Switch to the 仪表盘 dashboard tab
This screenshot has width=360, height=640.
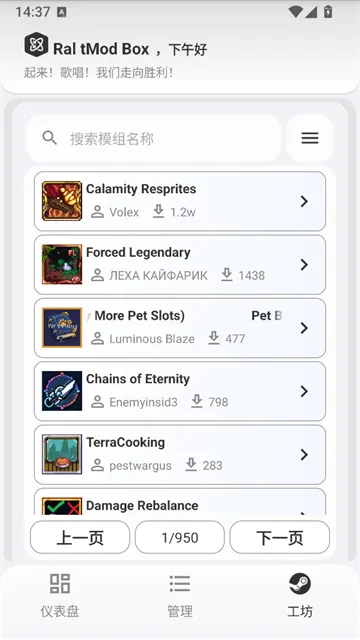coord(60,595)
